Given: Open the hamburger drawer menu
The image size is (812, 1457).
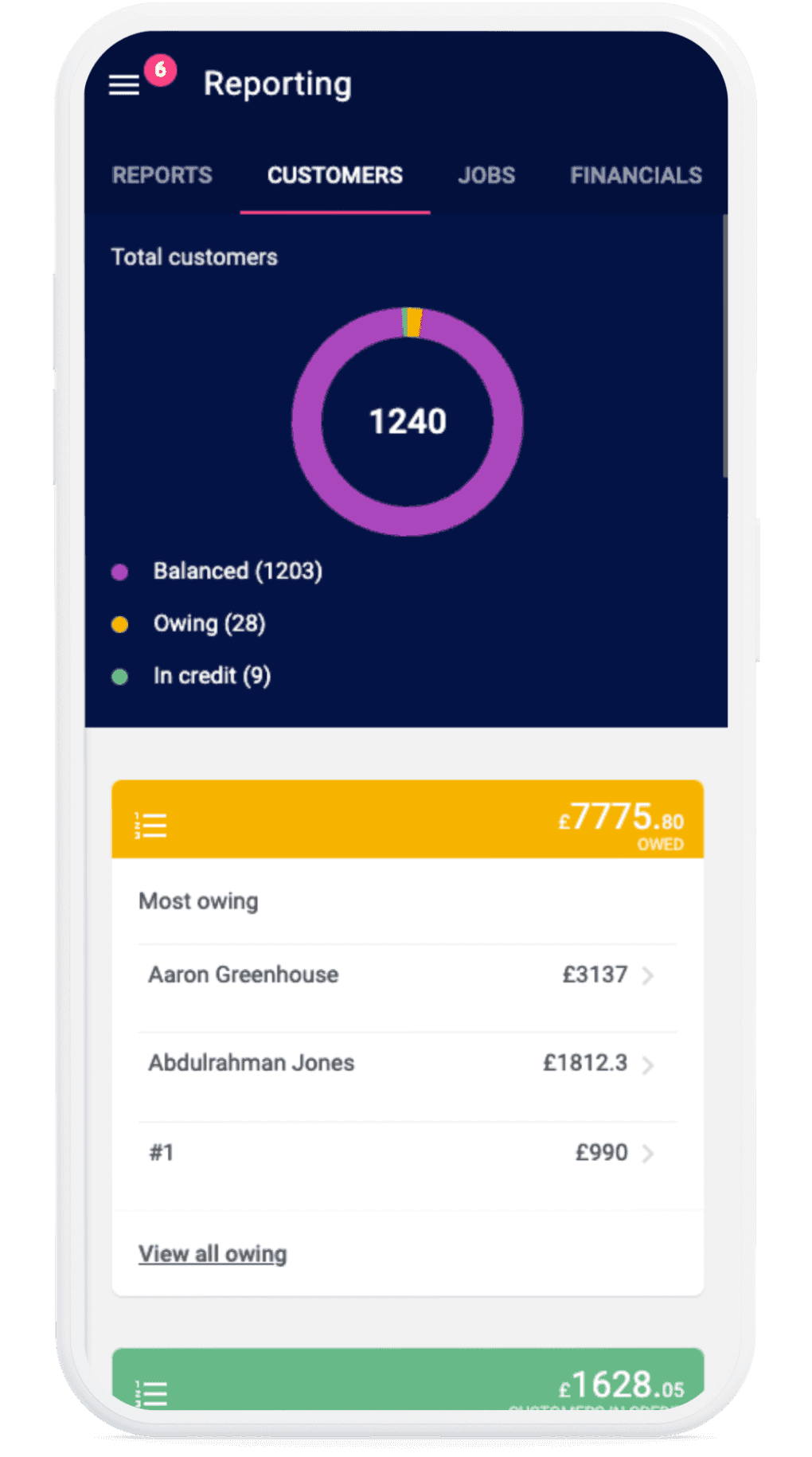Looking at the screenshot, I should [123, 84].
